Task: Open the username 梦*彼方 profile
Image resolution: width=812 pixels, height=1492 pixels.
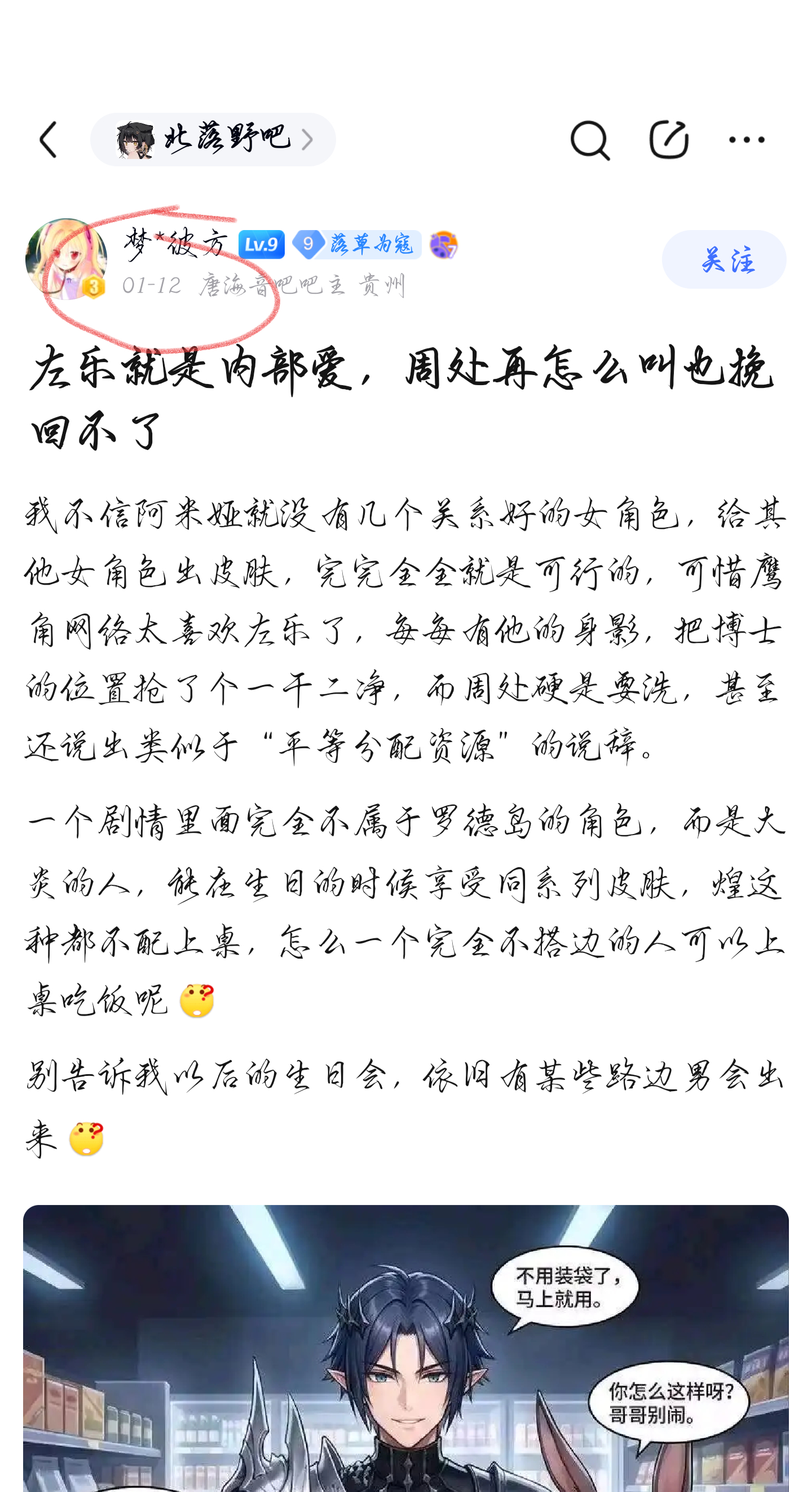Action: 175,243
